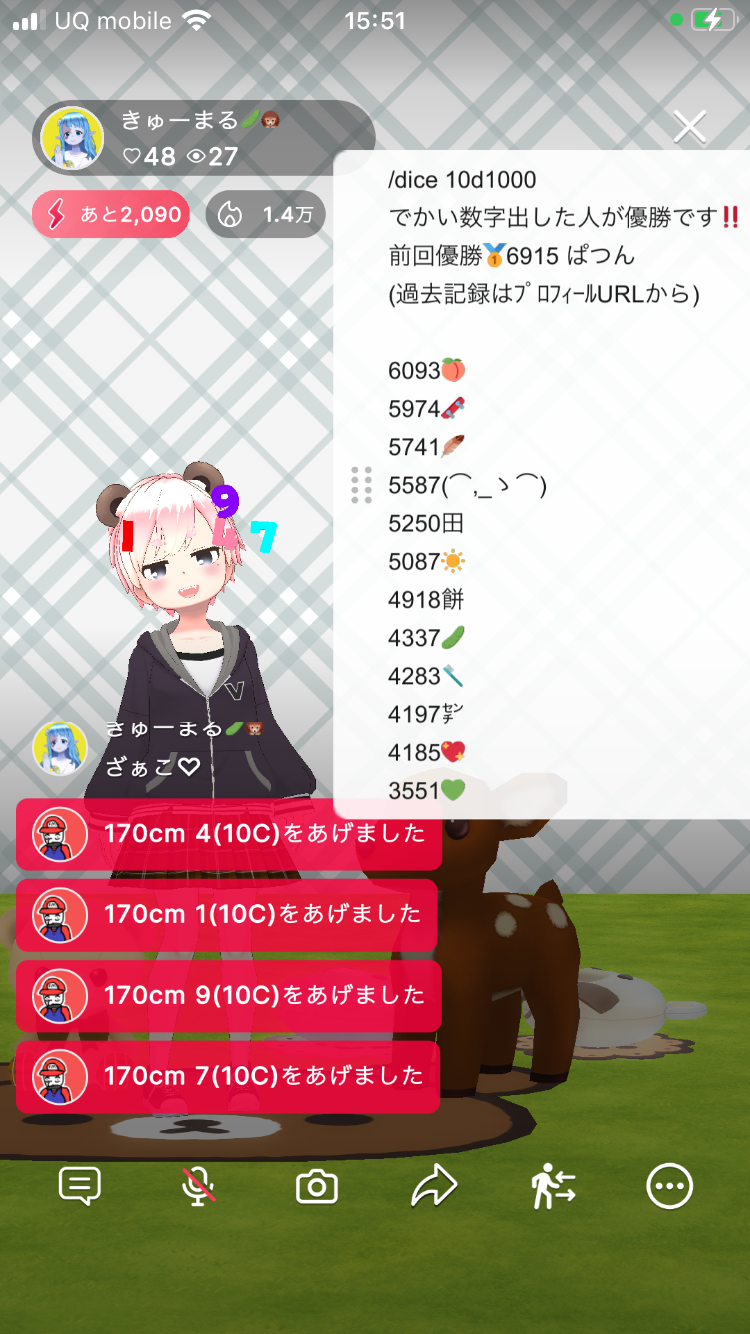Share this live stream
The image size is (750, 1334).
(x=434, y=1187)
